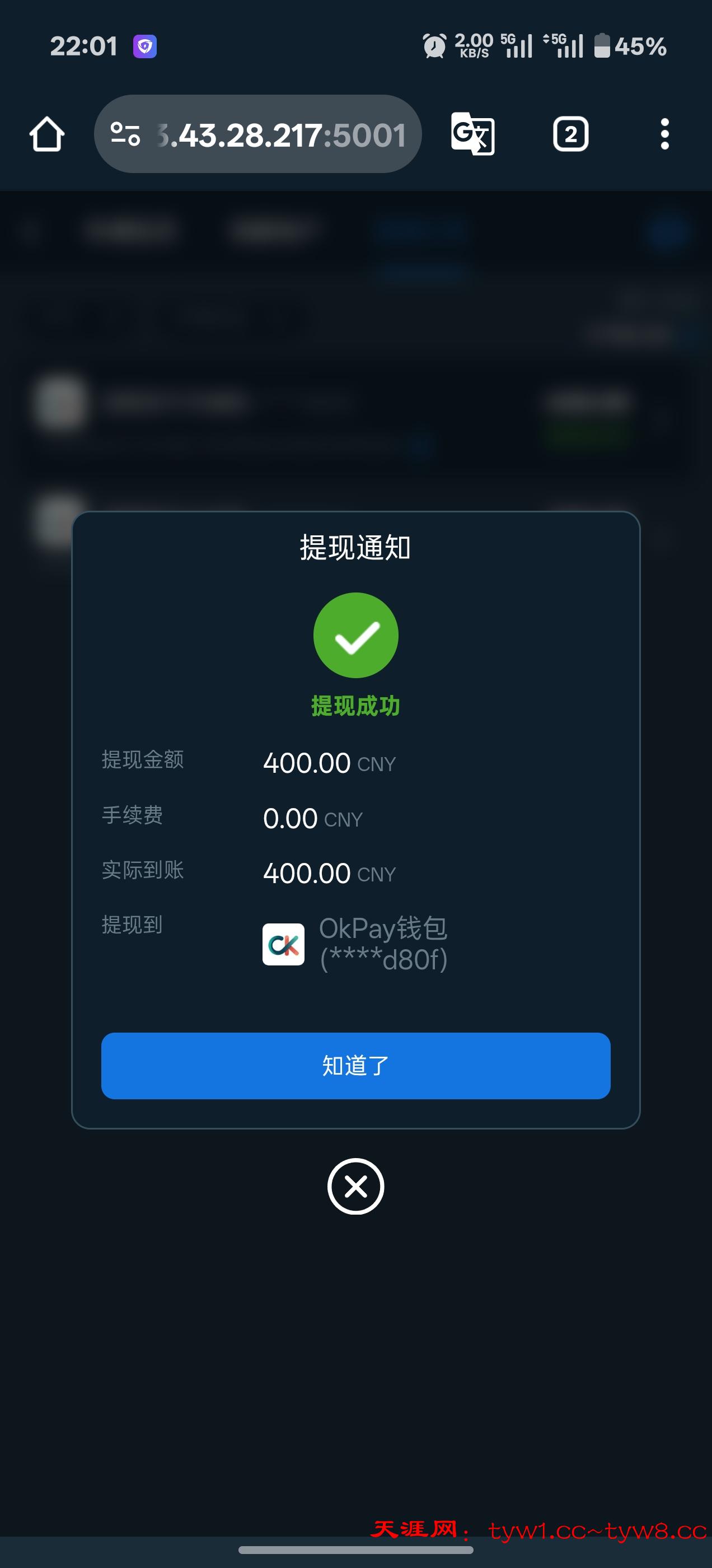The image size is (712, 1568).
Task: Go to the browser home page
Action: click(47, 134)
